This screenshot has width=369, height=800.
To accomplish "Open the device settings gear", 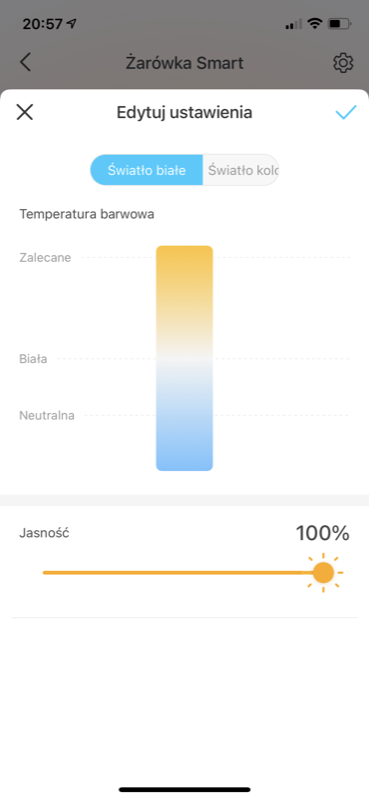I will pos(343,63).
